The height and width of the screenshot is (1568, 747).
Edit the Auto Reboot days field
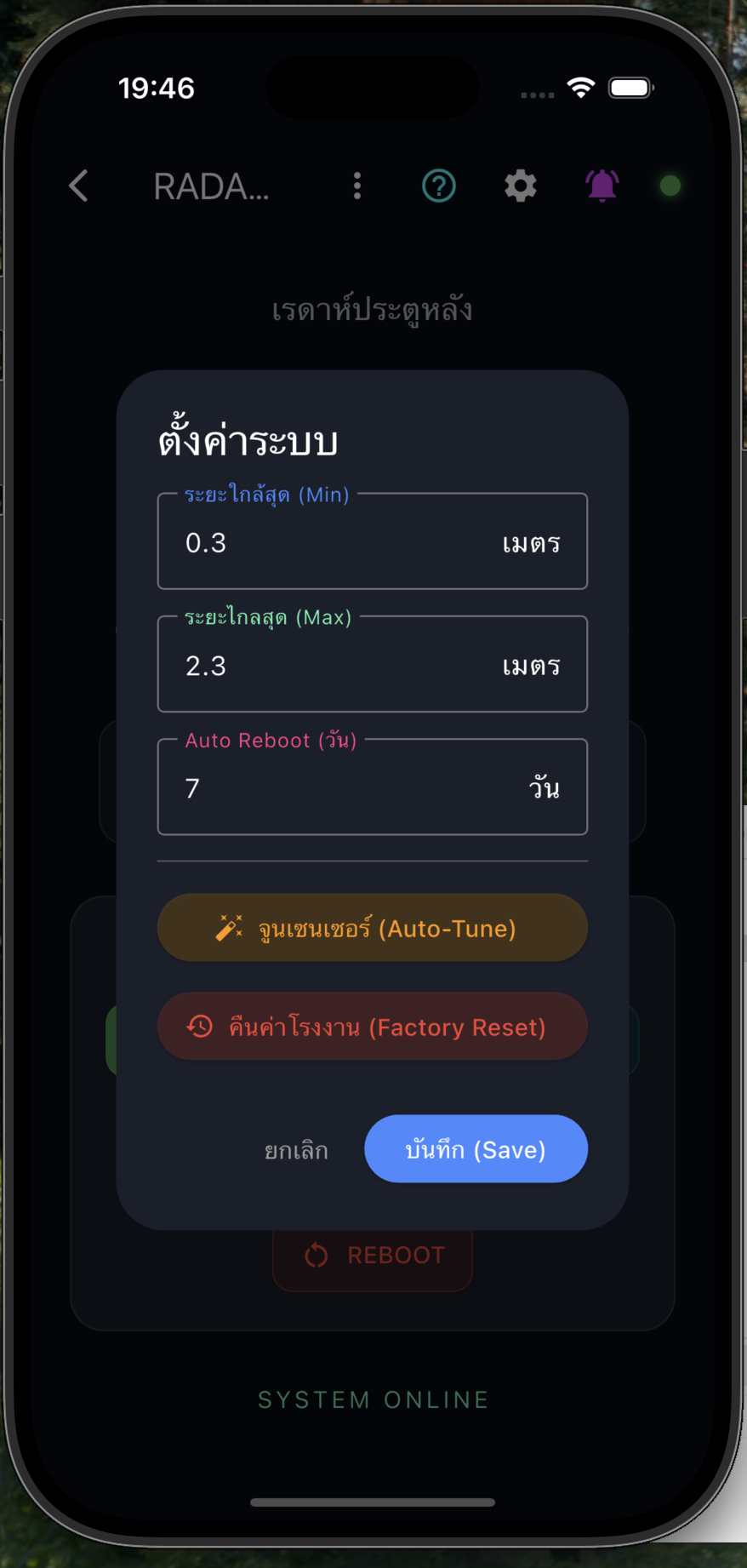(340, 787)
